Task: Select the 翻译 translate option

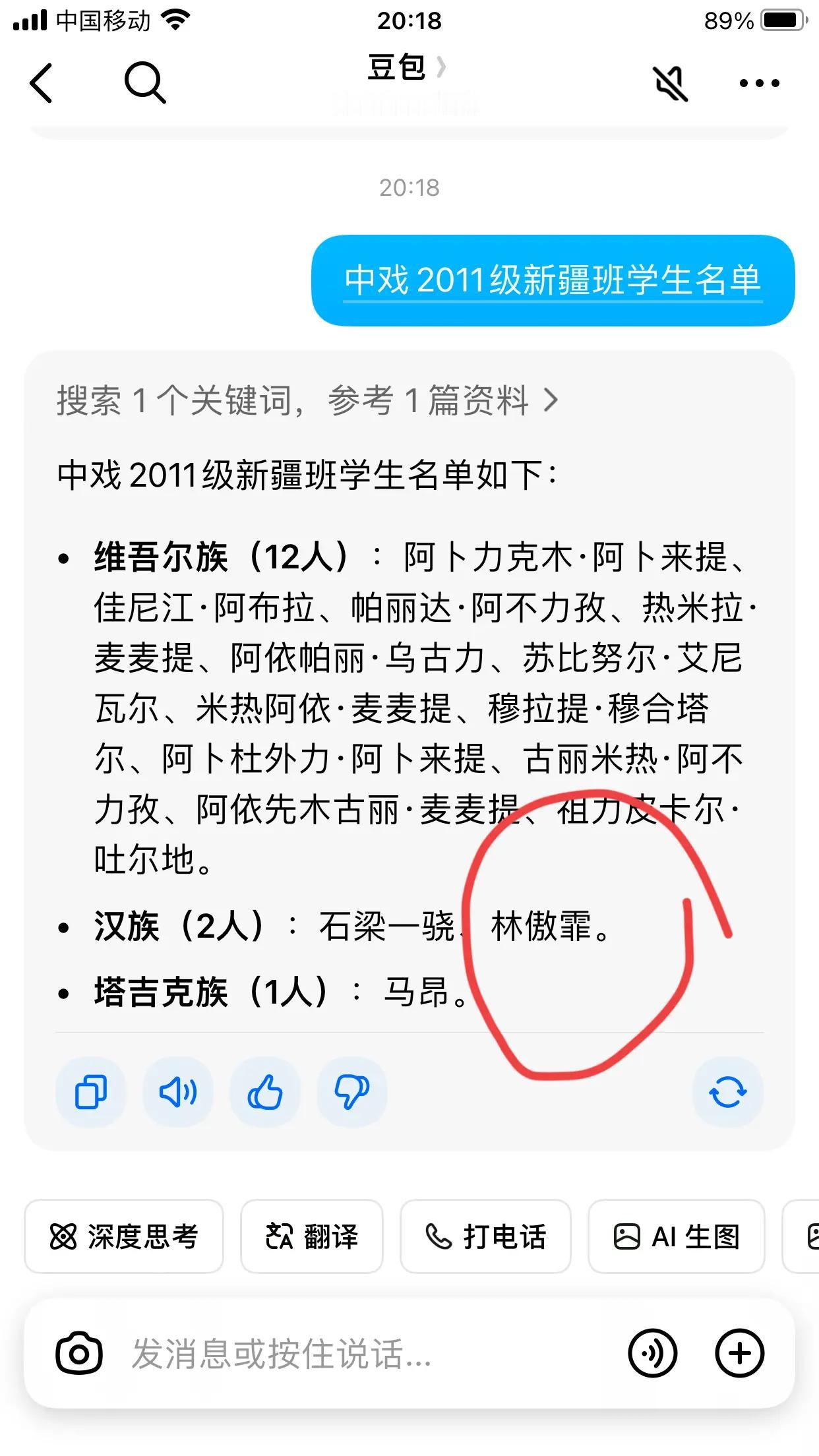Action: coord(311,1236)
